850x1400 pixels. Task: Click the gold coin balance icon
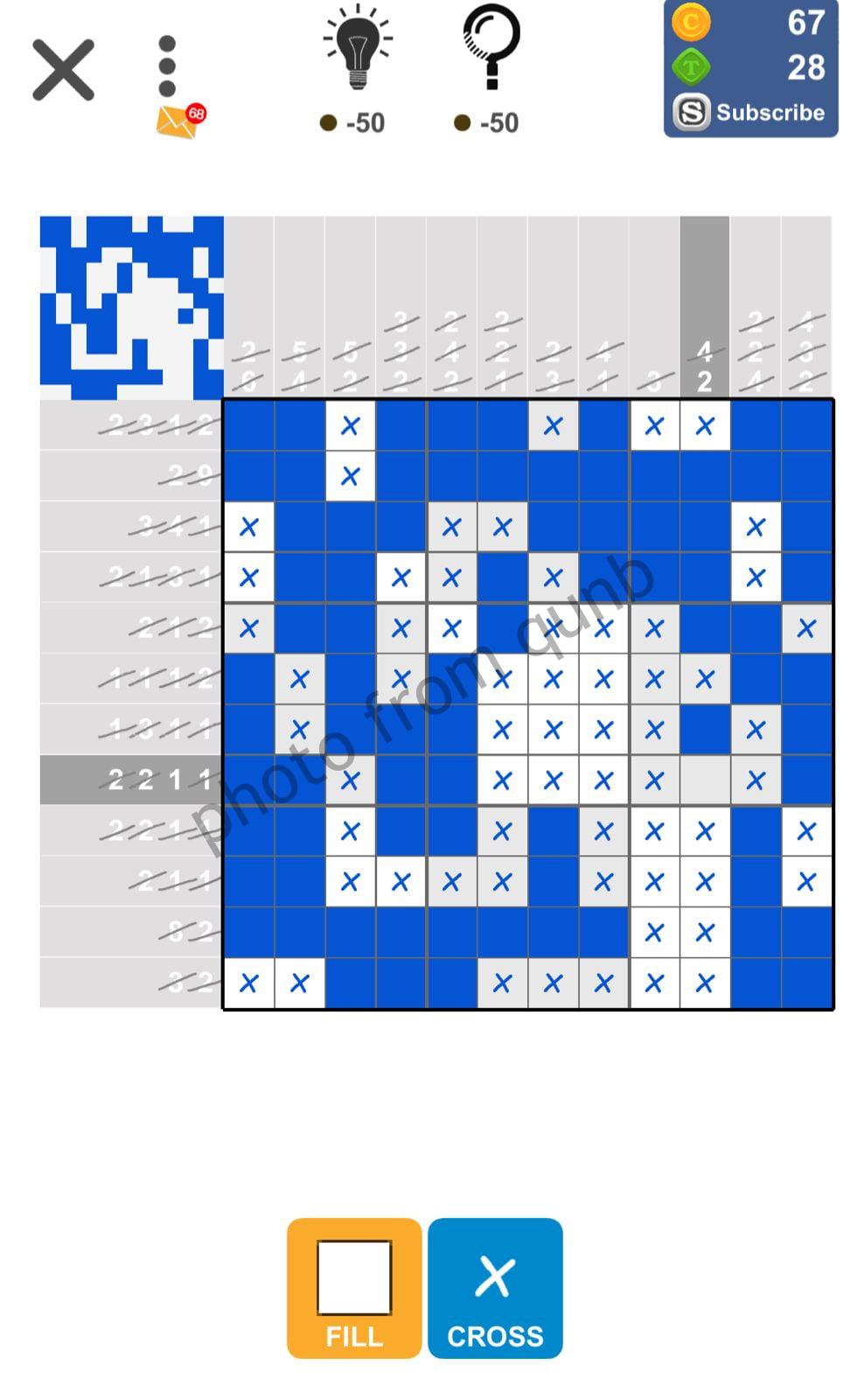click(691, 22)
